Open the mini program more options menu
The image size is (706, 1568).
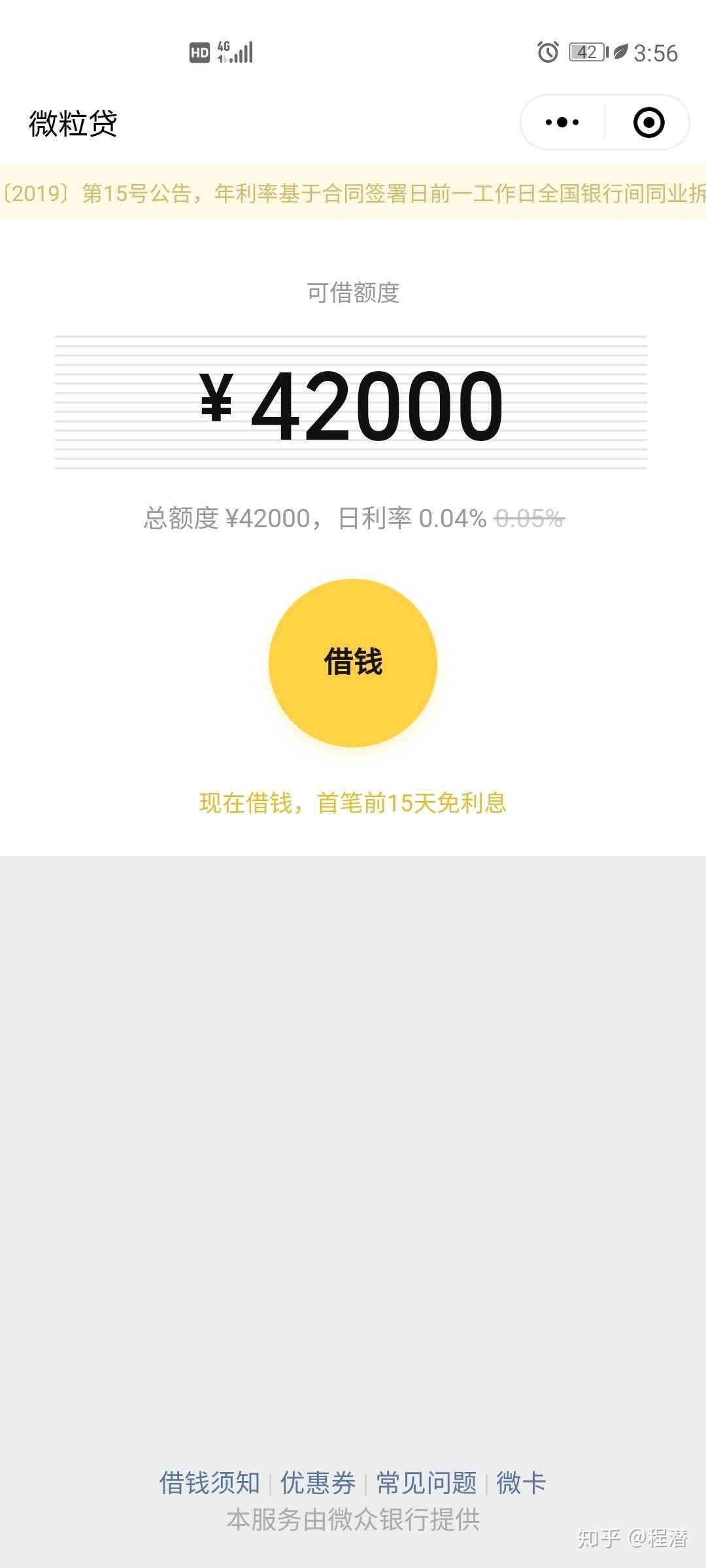[562, 122]
